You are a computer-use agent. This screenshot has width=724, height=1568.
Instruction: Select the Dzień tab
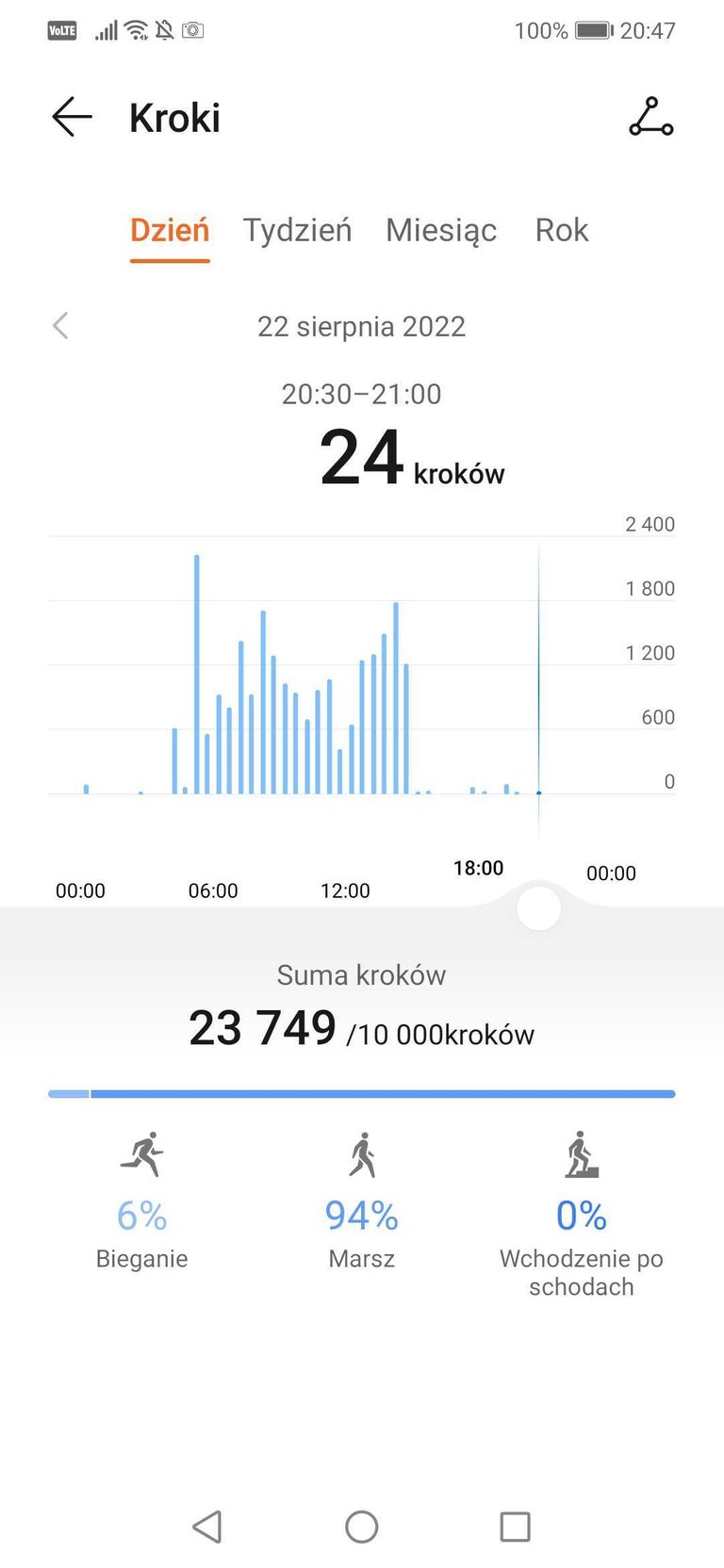[x=170, y=231]
